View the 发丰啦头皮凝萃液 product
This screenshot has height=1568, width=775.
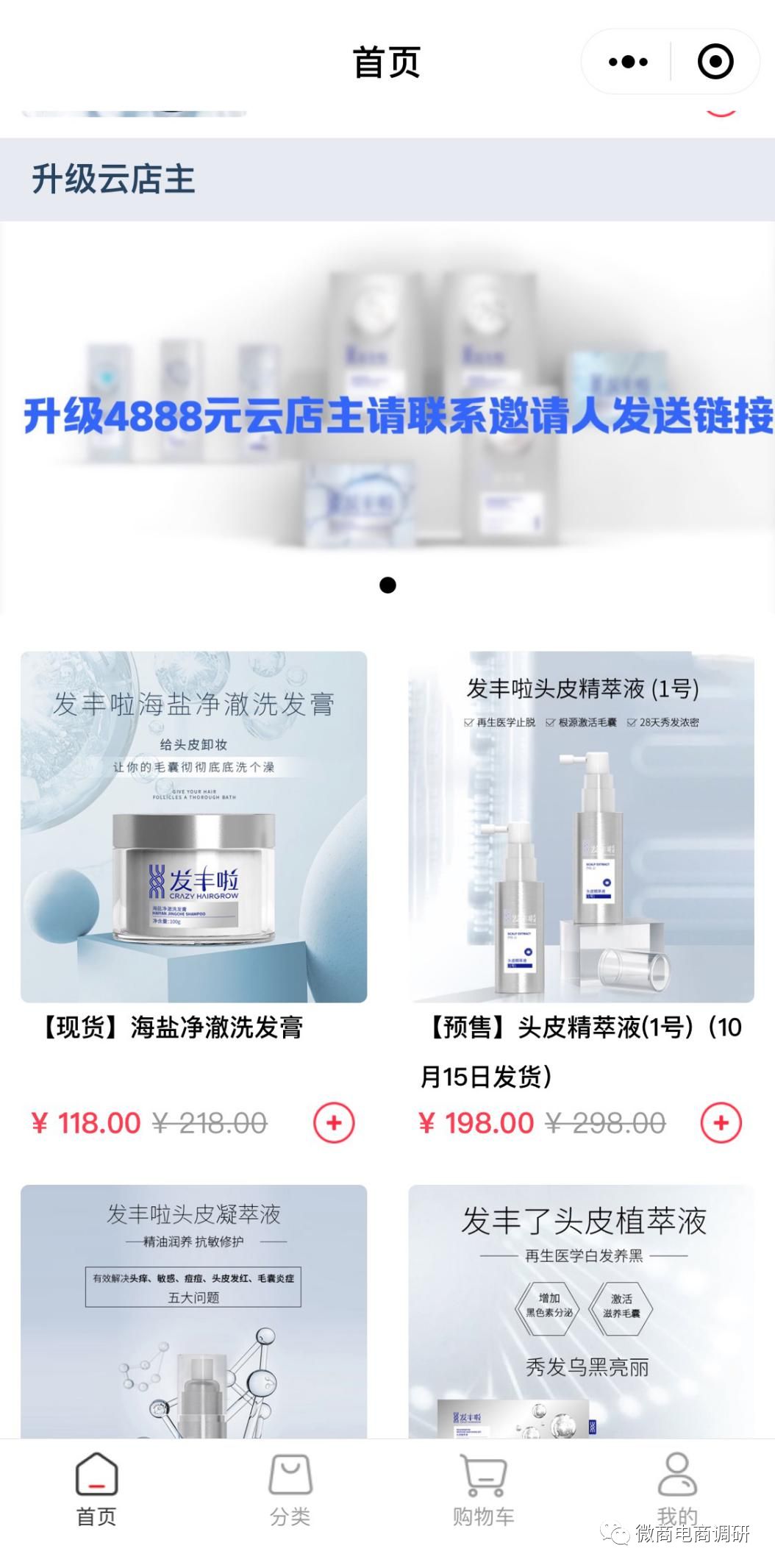[x=193, y=1311]
